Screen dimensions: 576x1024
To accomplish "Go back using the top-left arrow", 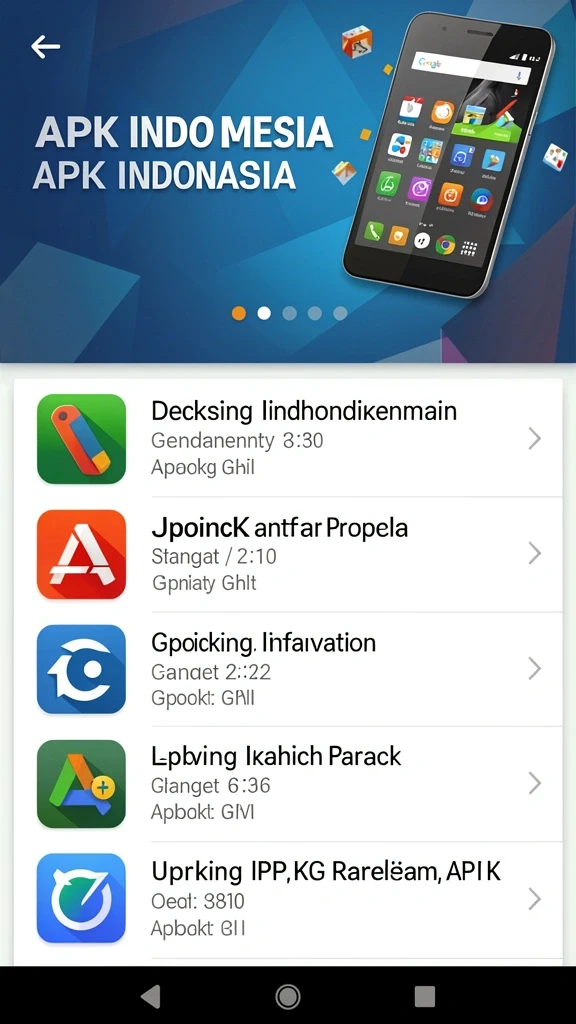I will 45,46.
